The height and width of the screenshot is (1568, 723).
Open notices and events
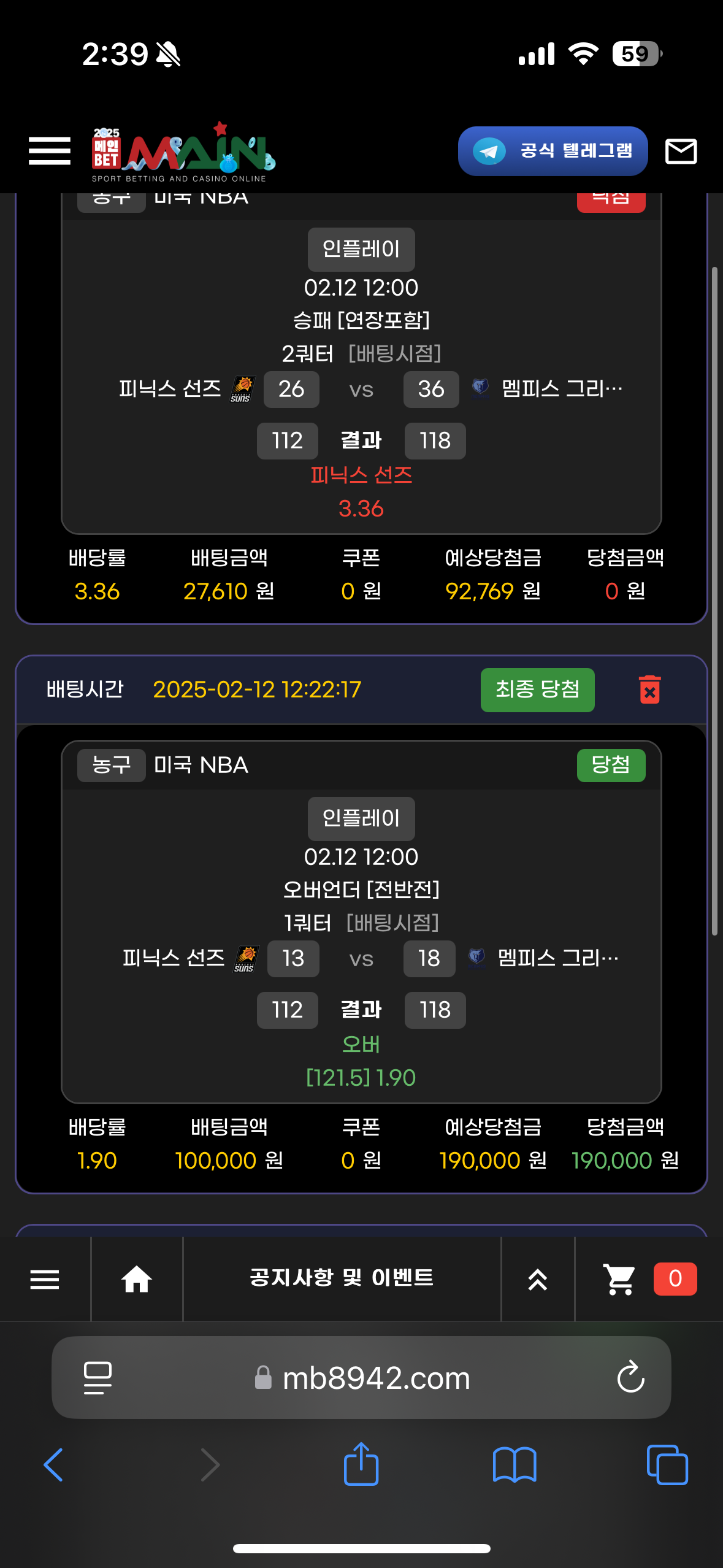[x=342, y=1278]
